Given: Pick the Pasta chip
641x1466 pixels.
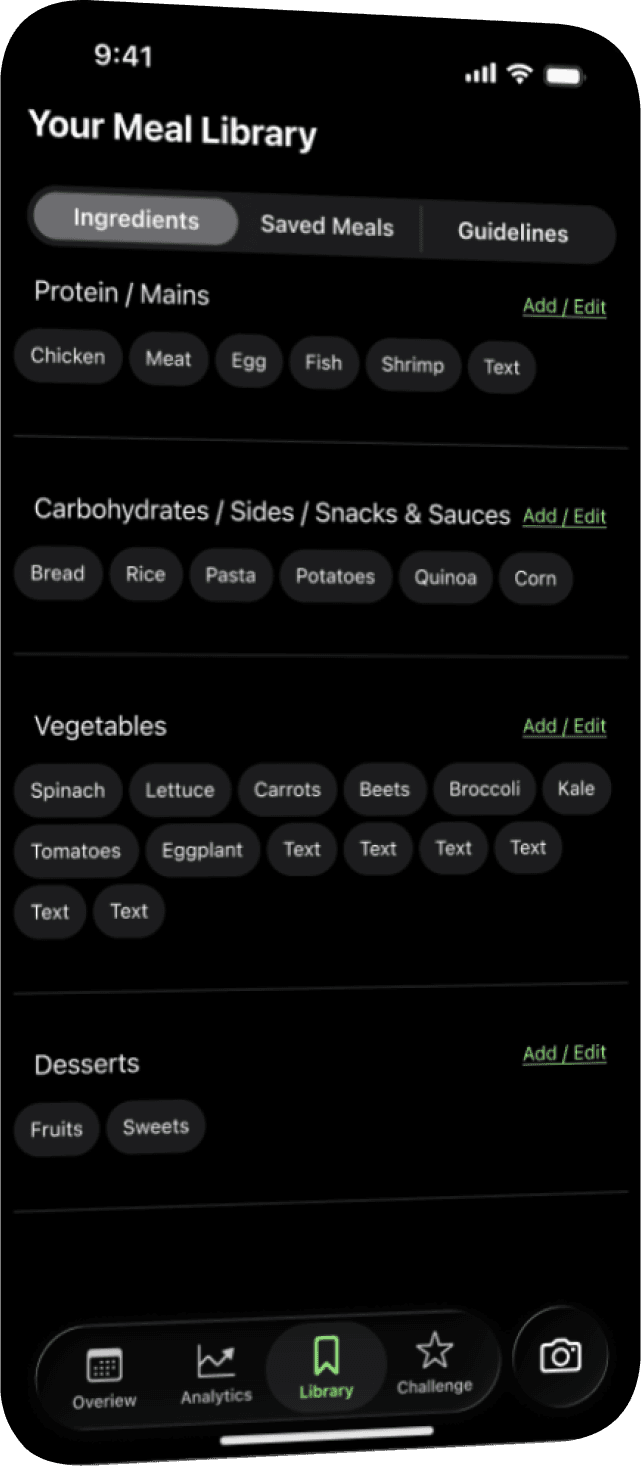Looking at the screenshot, I should point(230,575).
